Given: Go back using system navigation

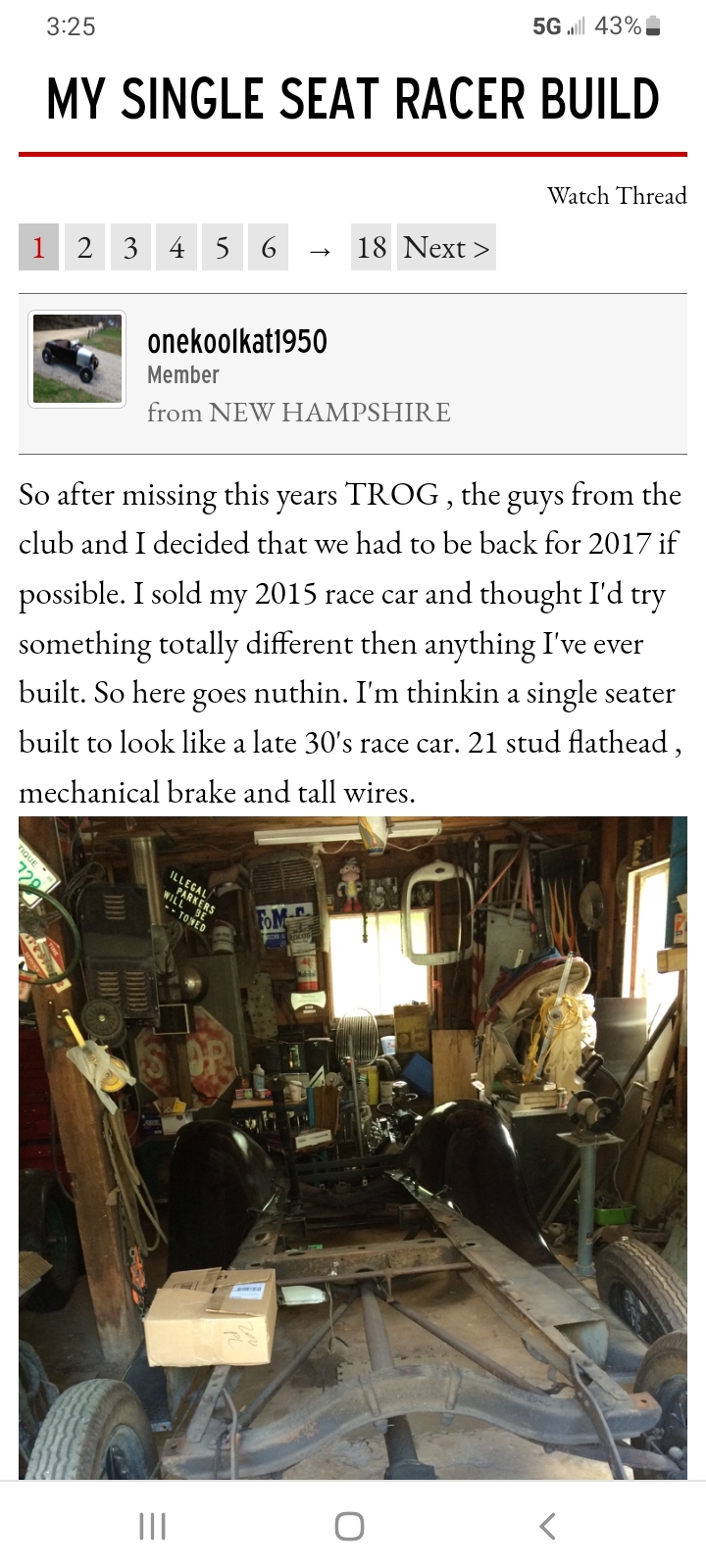Looking at the screenshot, I should 547,1525.
